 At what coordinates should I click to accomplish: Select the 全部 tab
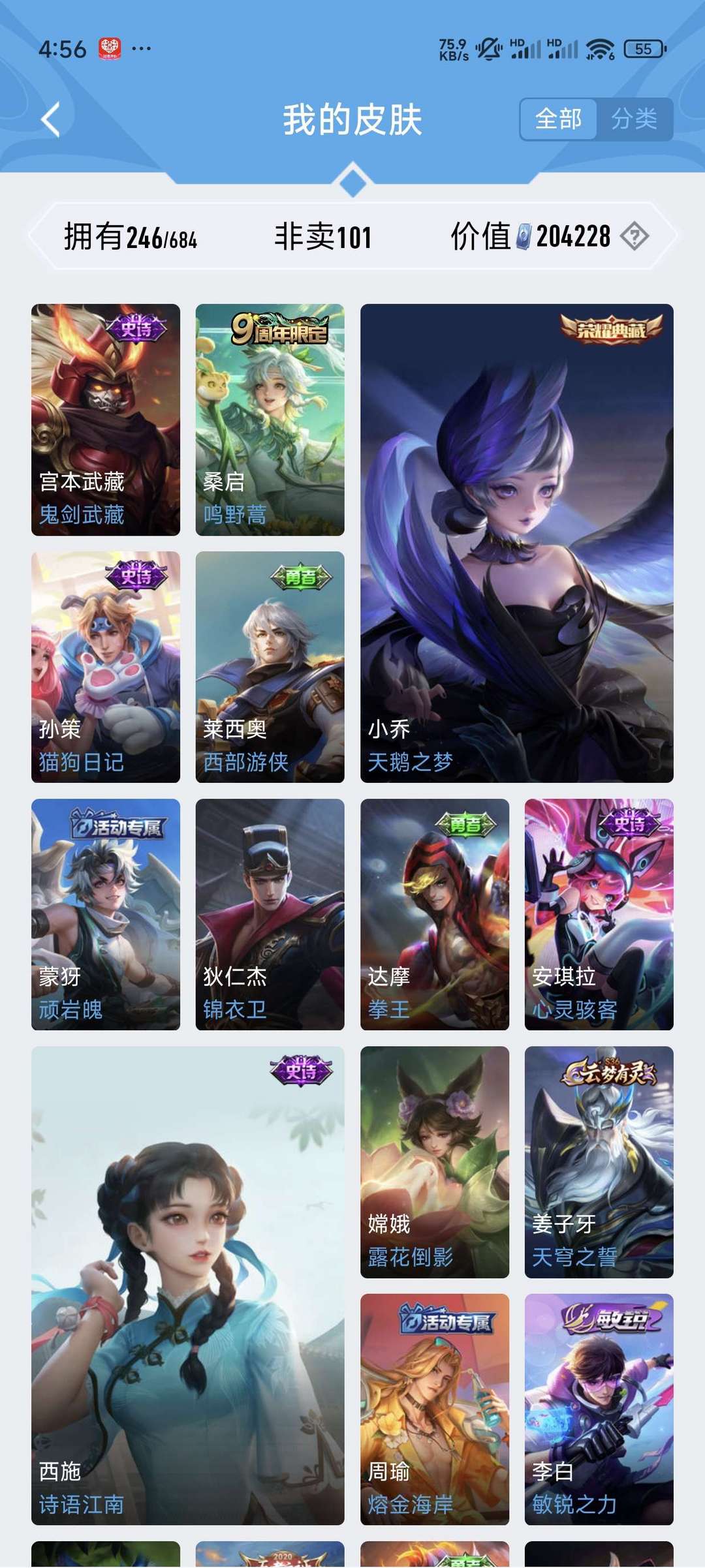[x=558, y=119]
